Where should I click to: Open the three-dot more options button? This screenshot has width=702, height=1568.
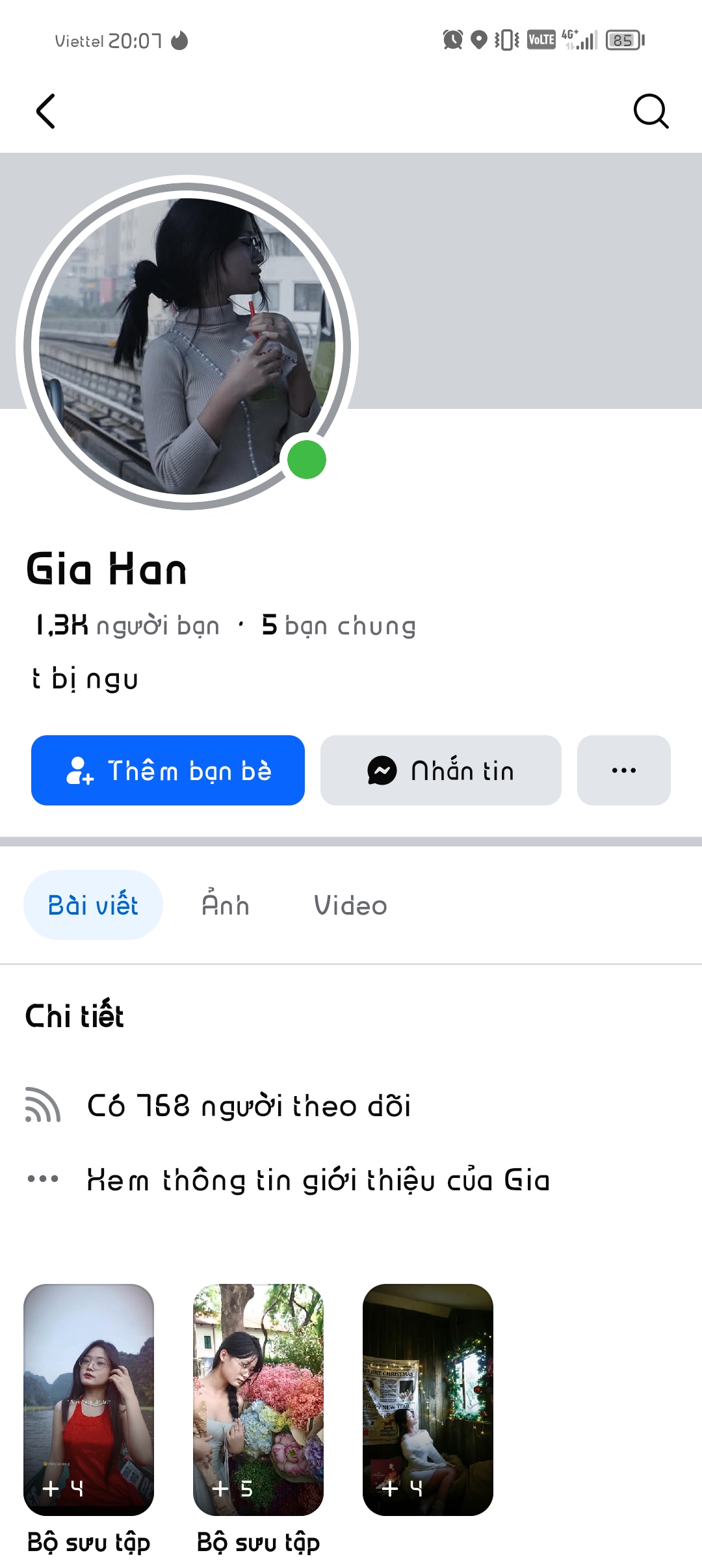click(623, 770)
